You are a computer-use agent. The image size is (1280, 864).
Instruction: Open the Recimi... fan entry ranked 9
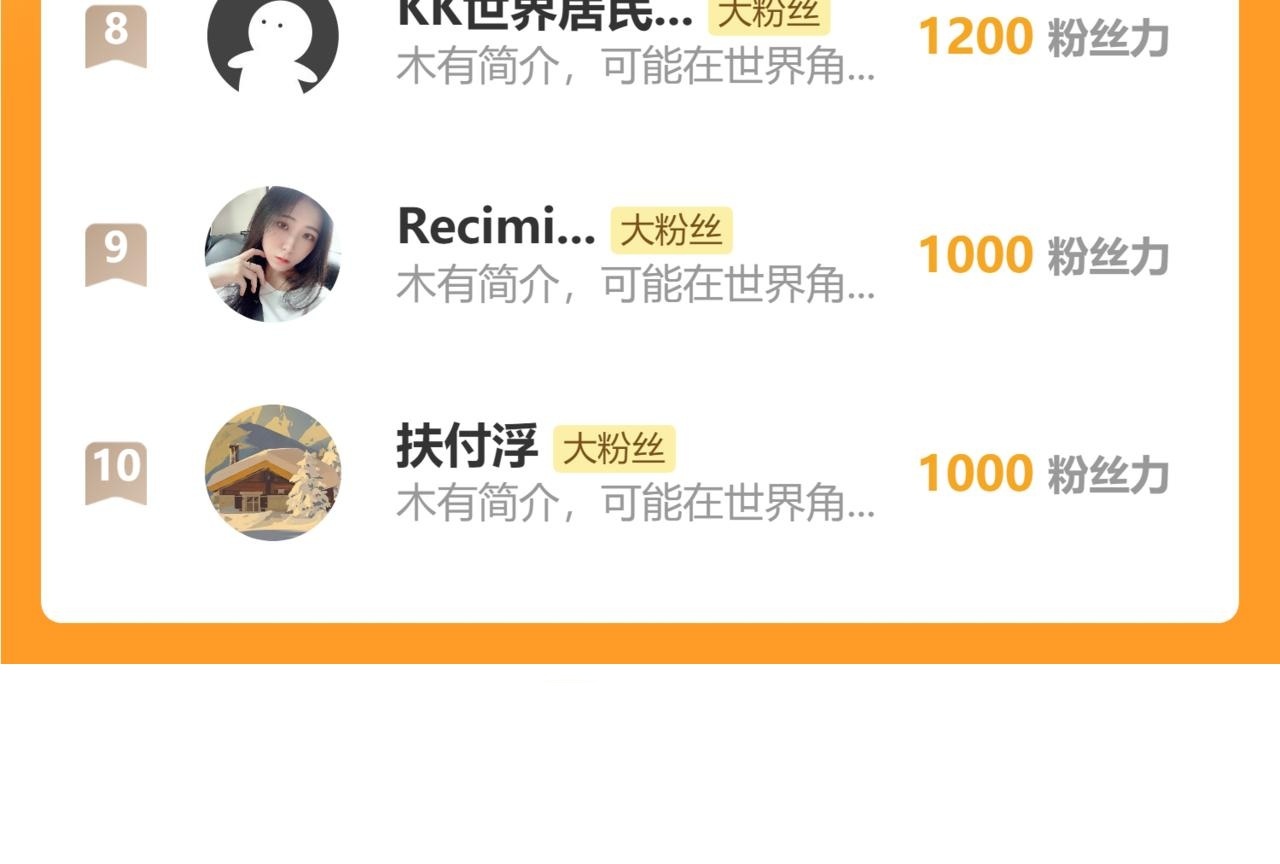640,254
